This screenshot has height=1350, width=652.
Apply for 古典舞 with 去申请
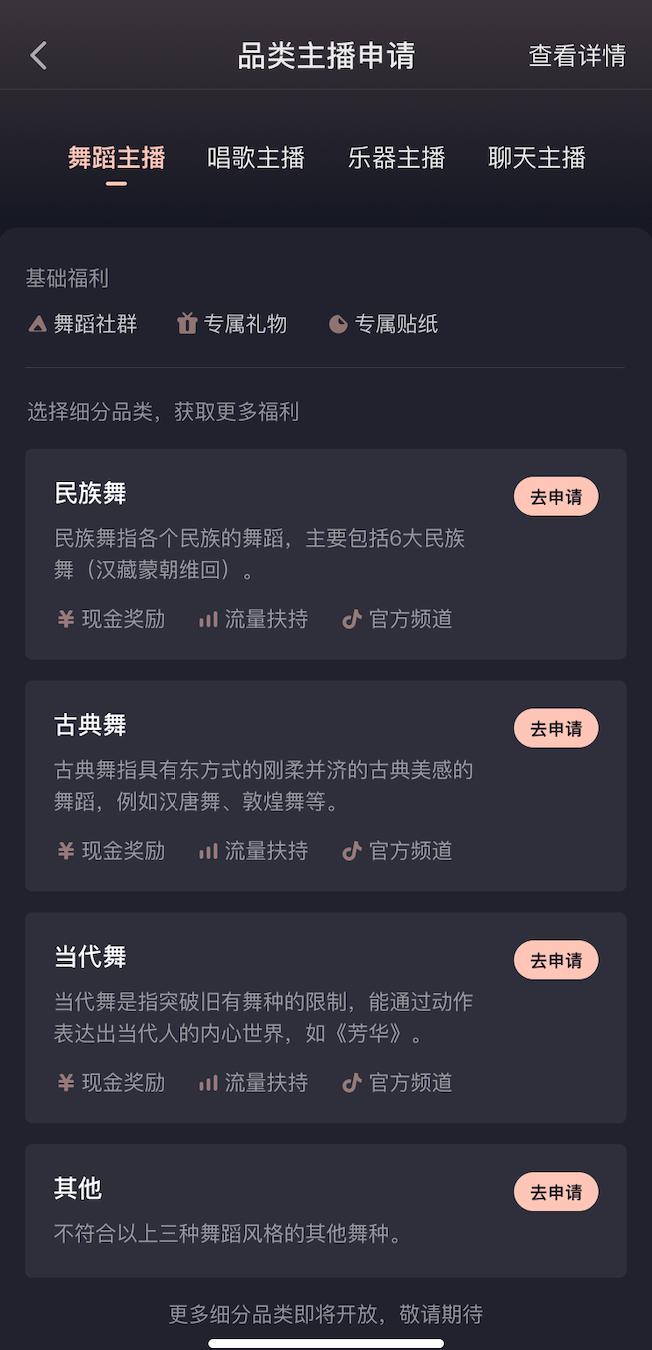click(556, 729)
